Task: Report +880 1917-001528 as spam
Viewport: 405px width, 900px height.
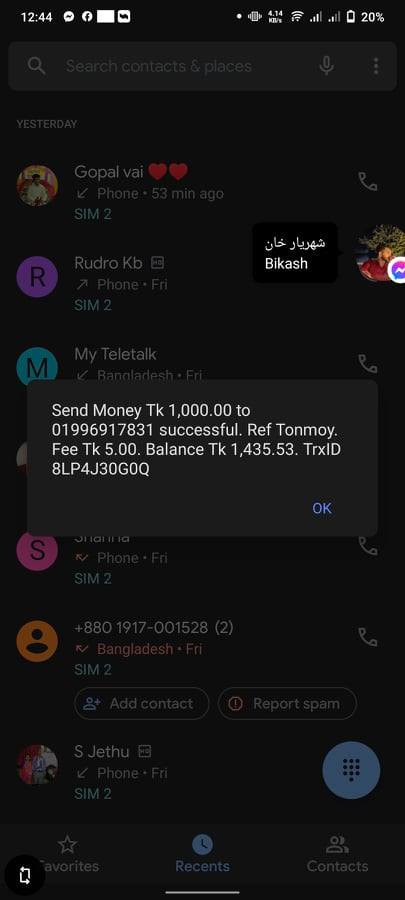Action: [x=287, y=704]
